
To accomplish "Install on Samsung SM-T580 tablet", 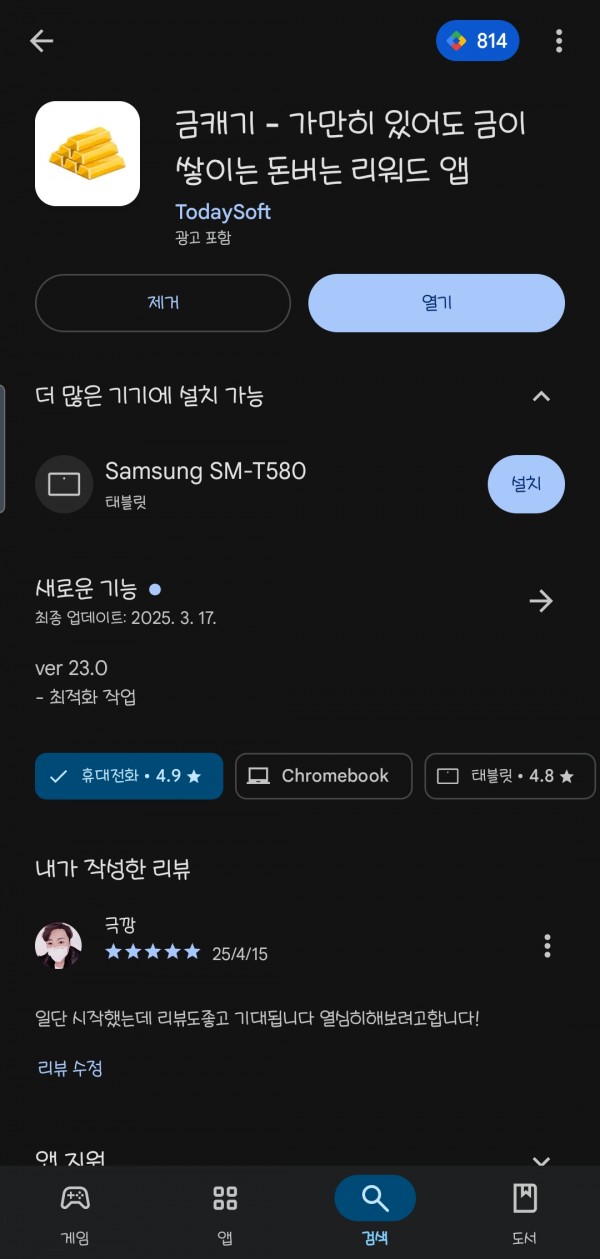I will click(x=526, y=484).
